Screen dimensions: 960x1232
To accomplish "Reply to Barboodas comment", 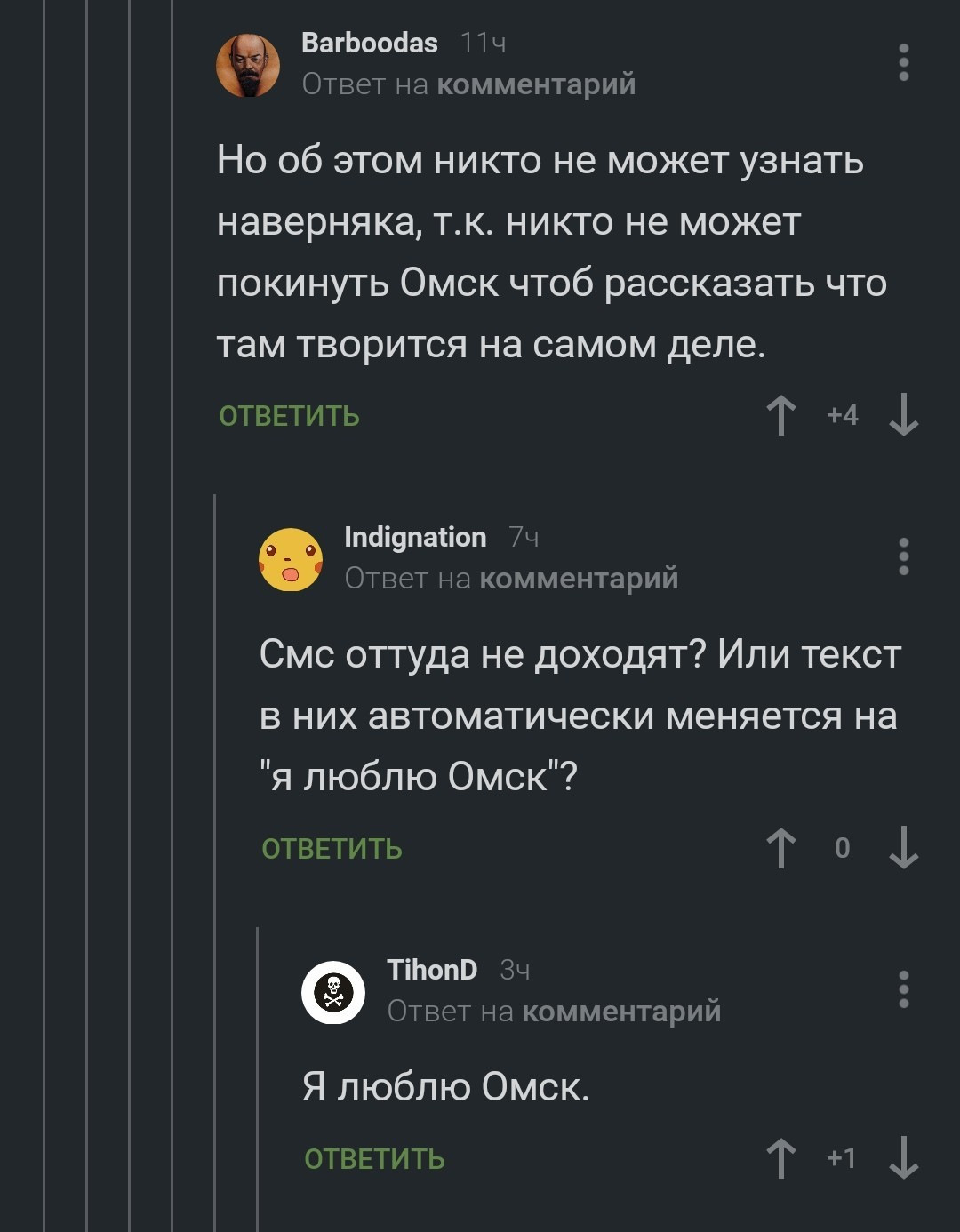I will 289,416.
